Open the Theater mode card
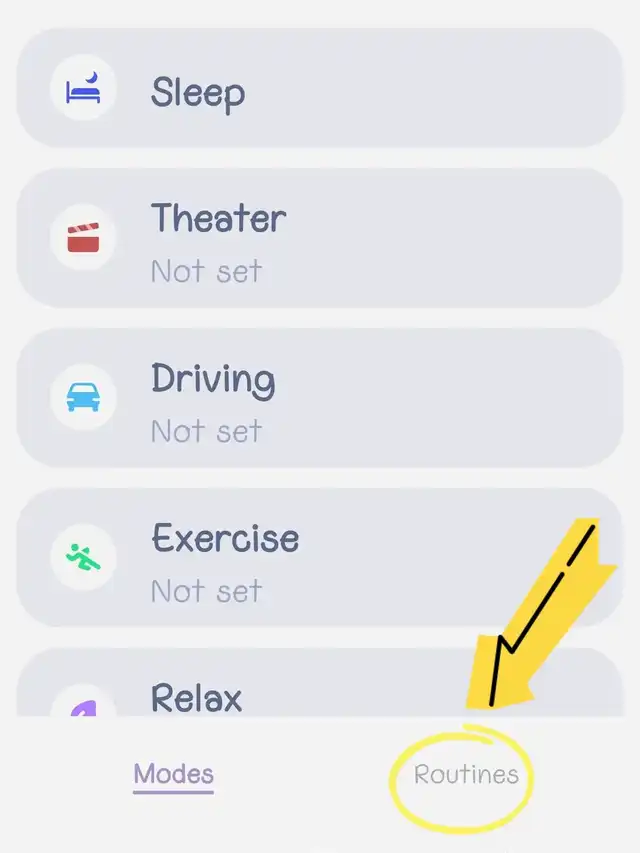This screenshot has height=853, width=640. 320,238
